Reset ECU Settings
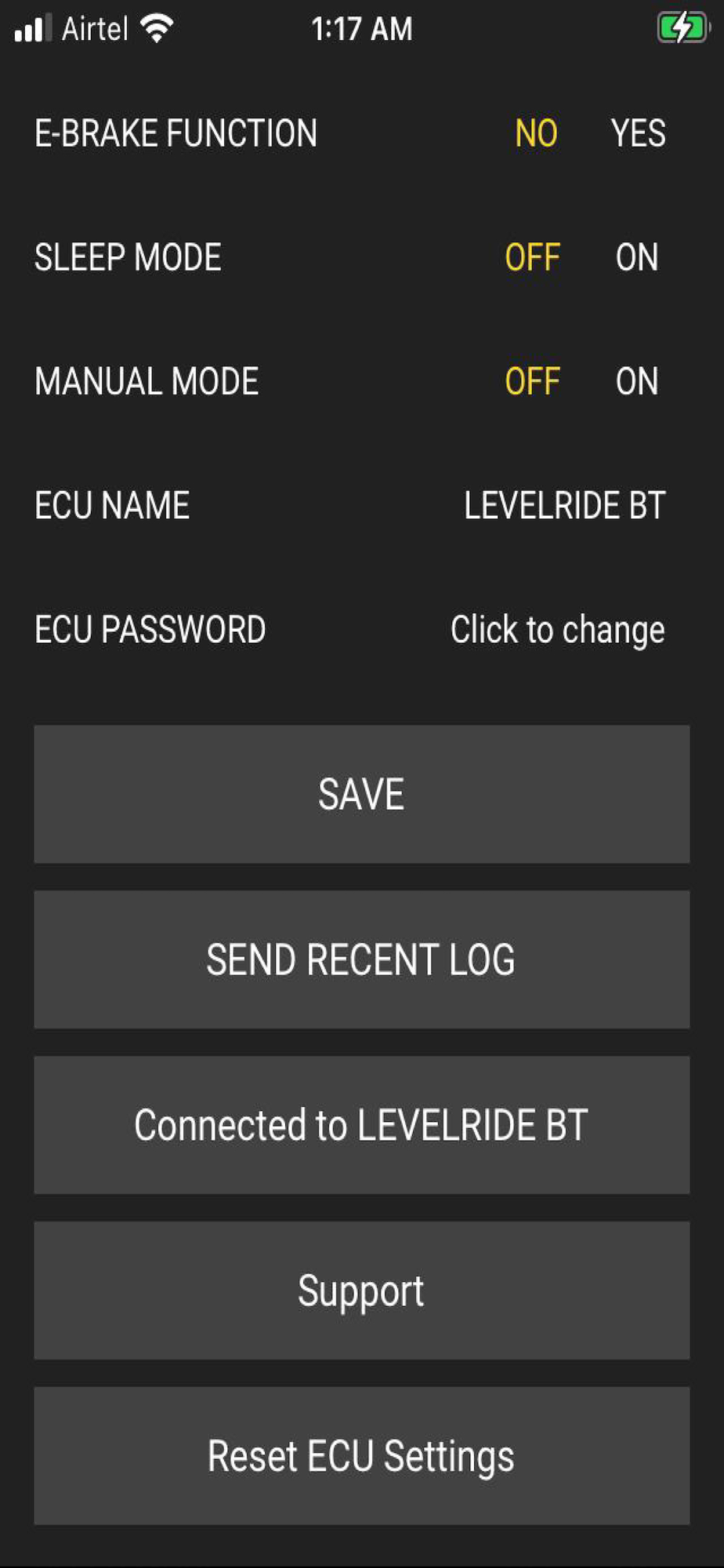Viewport: 724px width, 1568px height. coord(361,1456)
